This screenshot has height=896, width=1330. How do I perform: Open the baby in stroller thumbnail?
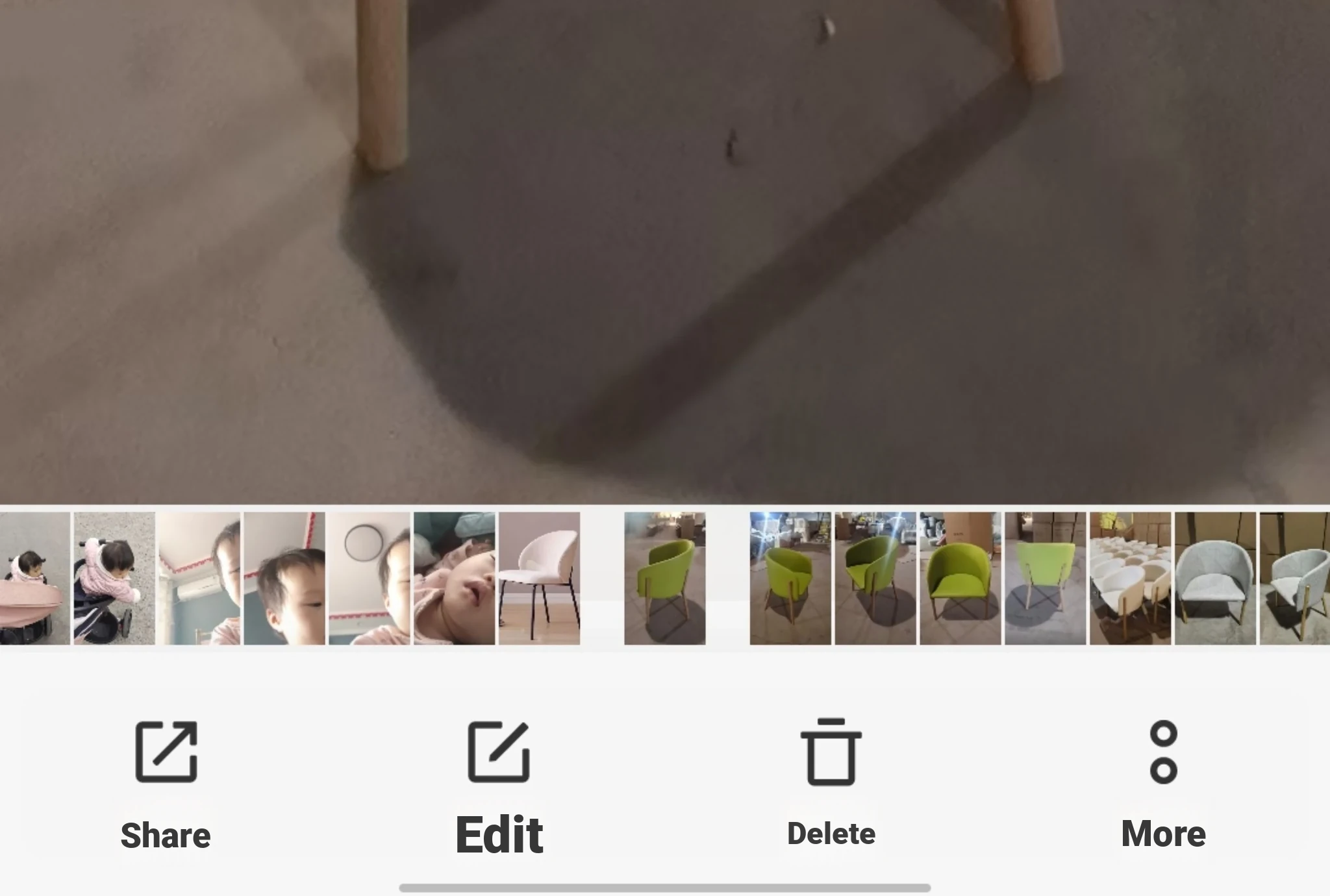pyautogui.click(x=114, y=579)
